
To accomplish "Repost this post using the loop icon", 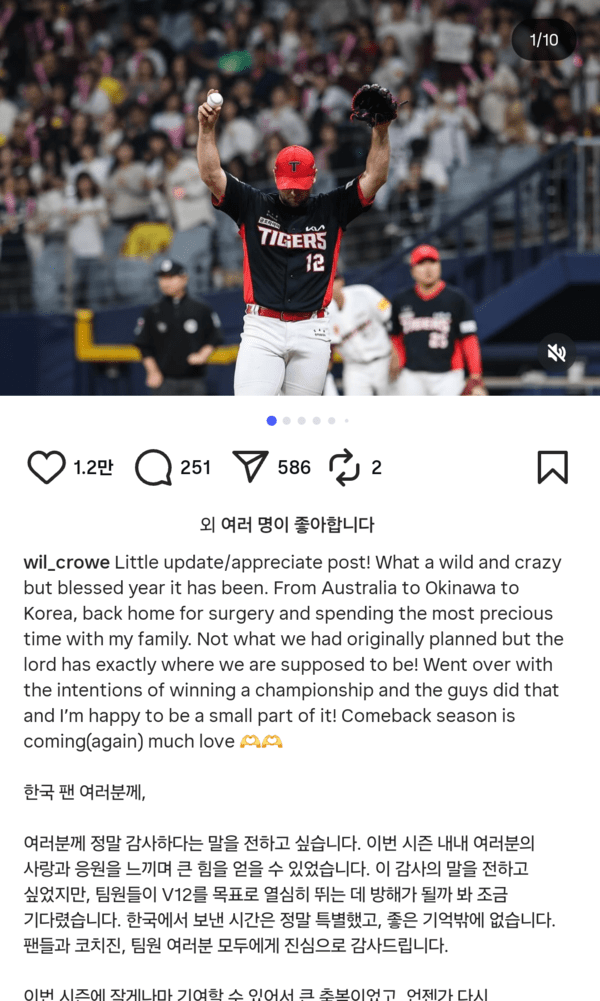I will (343, 467).
